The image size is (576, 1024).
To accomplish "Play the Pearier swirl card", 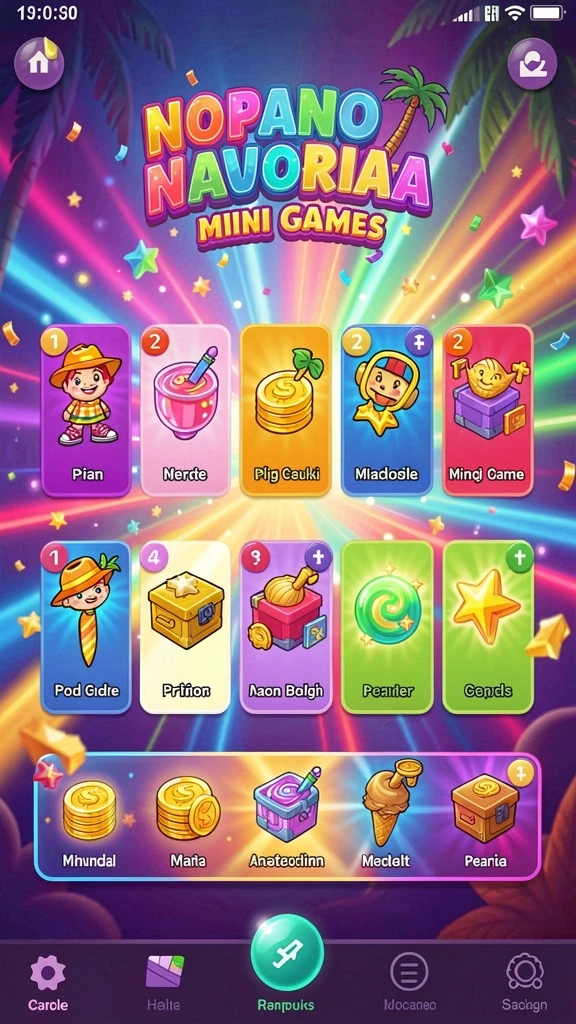I will [x=387, y=627].
